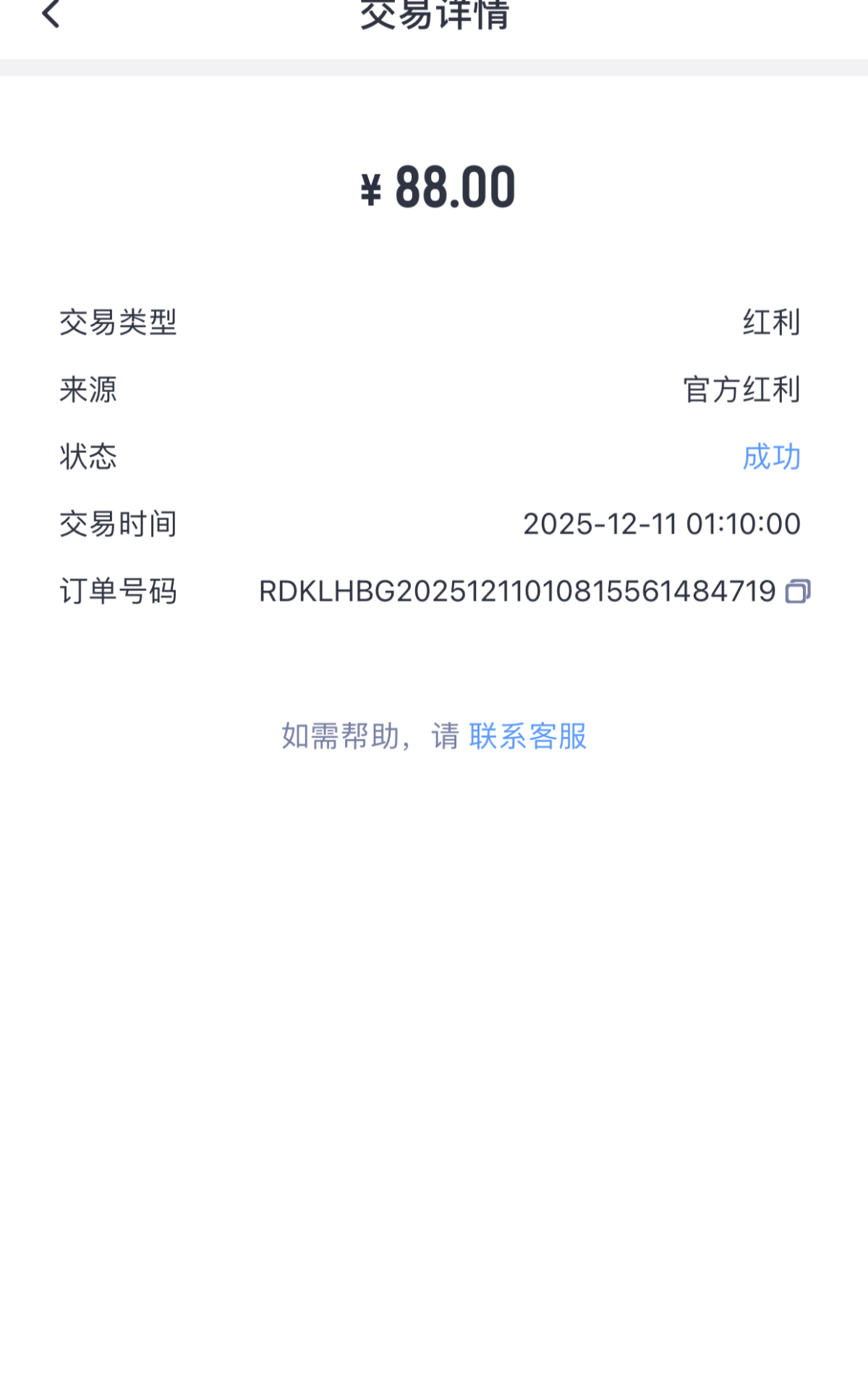Open the 联系客服 link
This screenshot has height=1389, width=868.
pyautogui.click(x=527, y=736)
